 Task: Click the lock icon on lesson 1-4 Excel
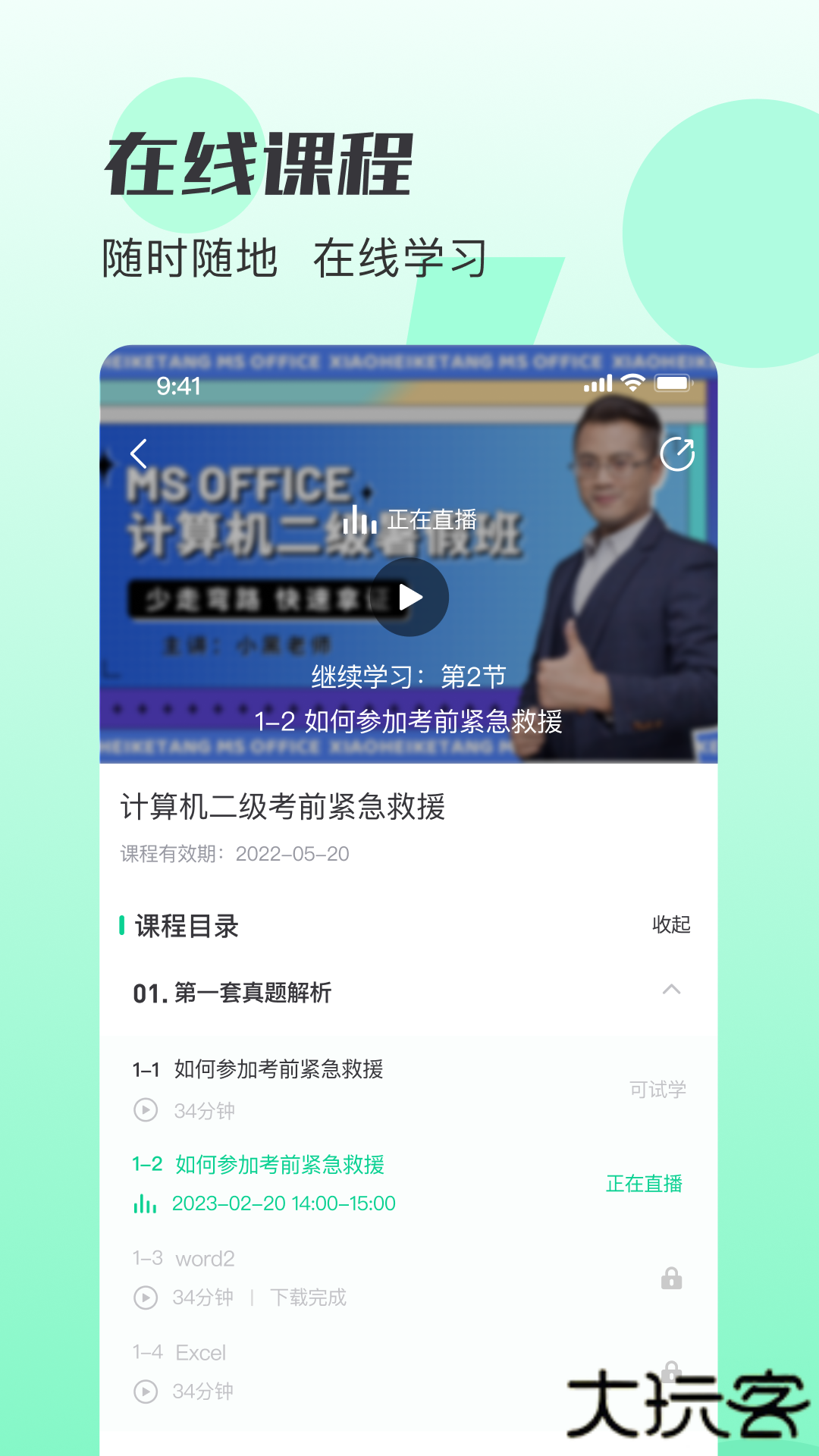(672, 1373)
